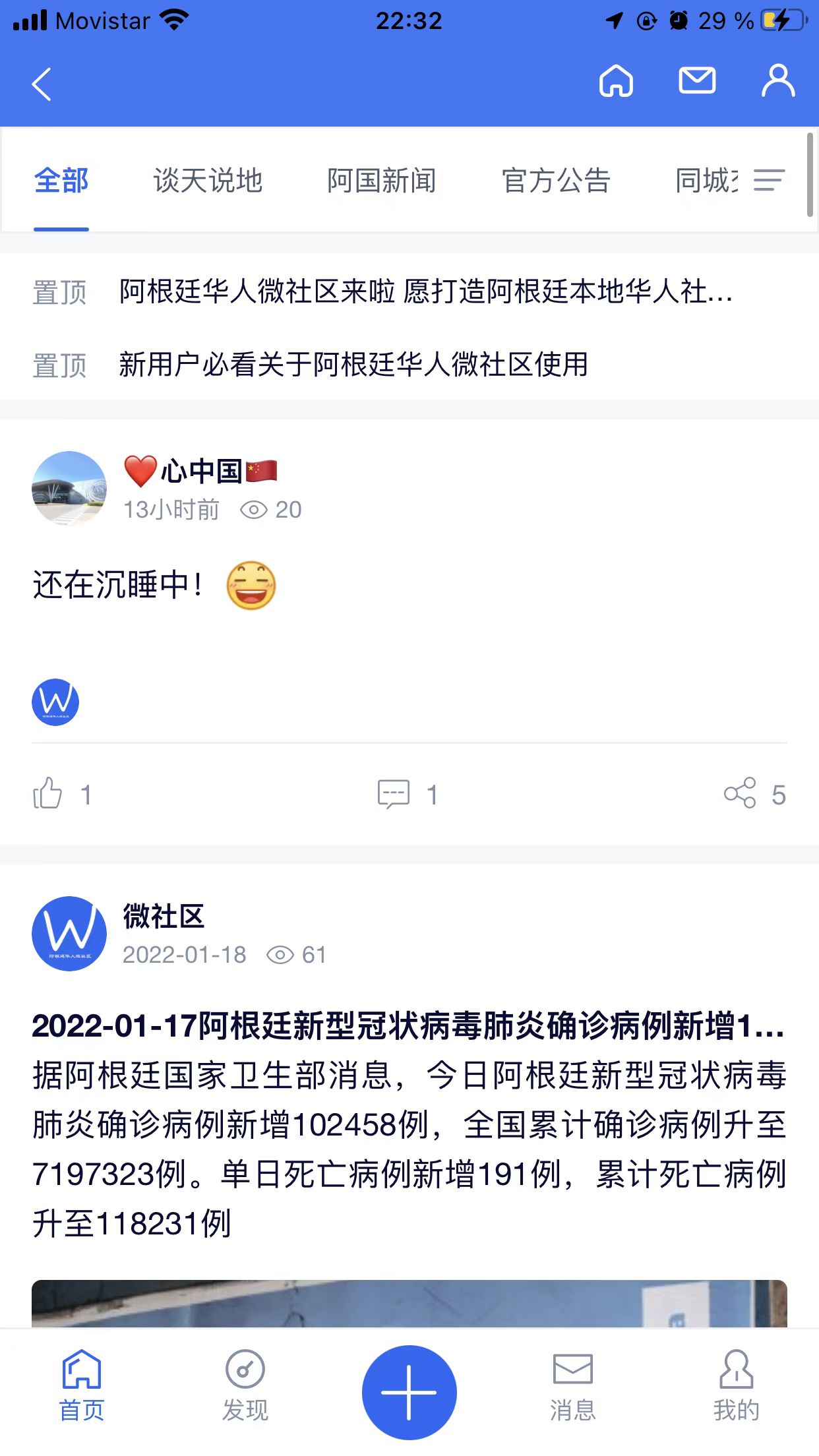Go to the 发现 tab

tap(245, 1385)
